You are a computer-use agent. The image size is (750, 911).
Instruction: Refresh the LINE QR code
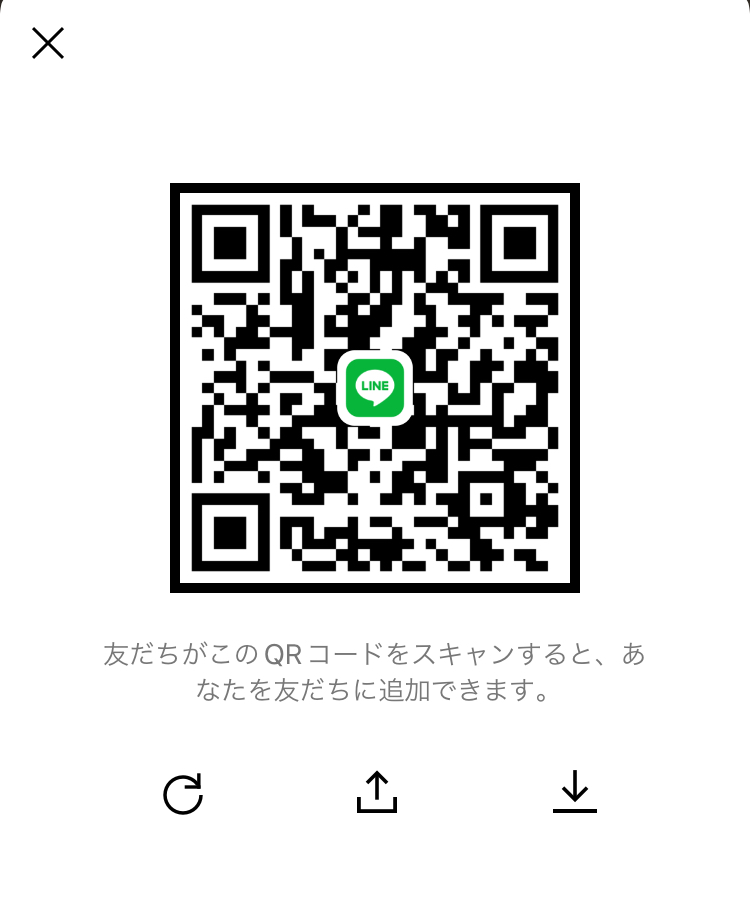pos(183,793)
